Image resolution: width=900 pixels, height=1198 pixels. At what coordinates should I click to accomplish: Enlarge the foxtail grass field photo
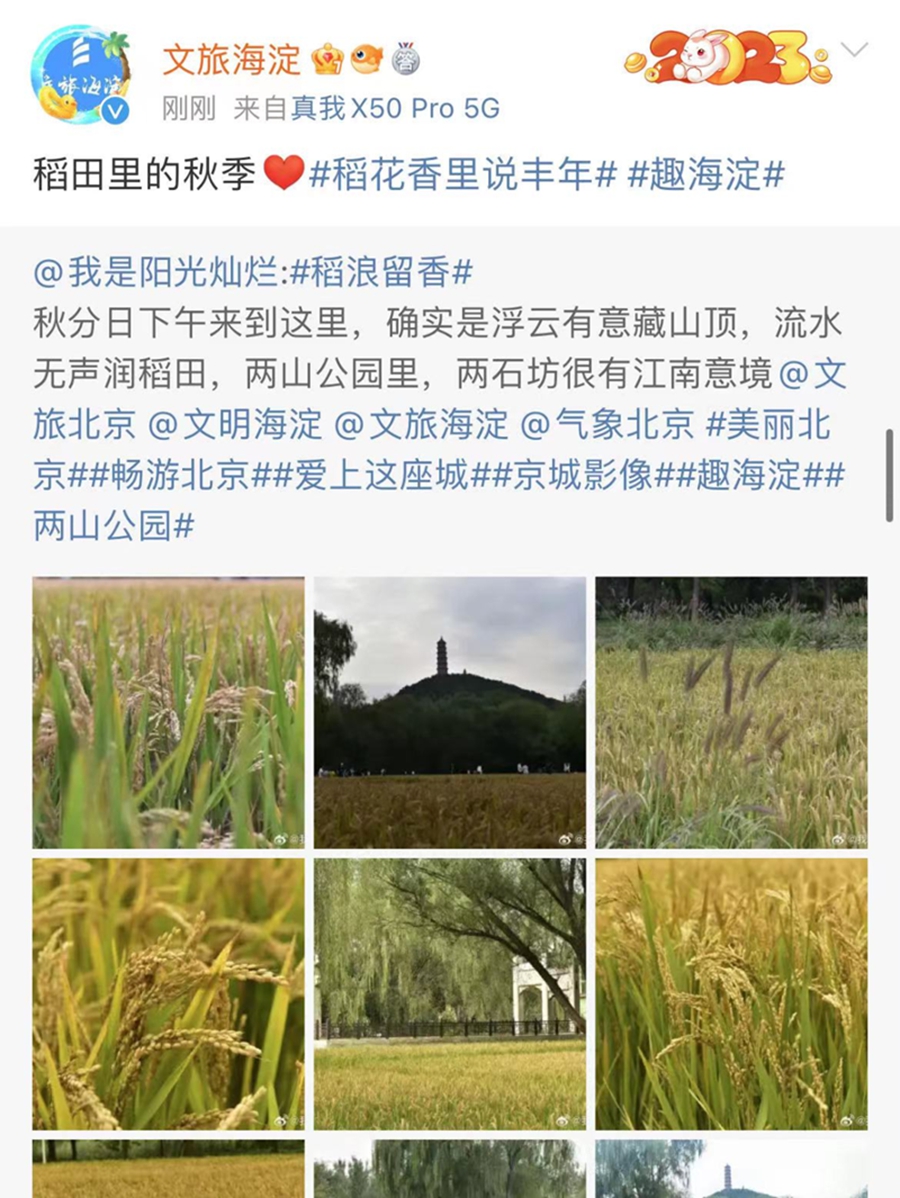pyautogui.click(x=731, y=712)
